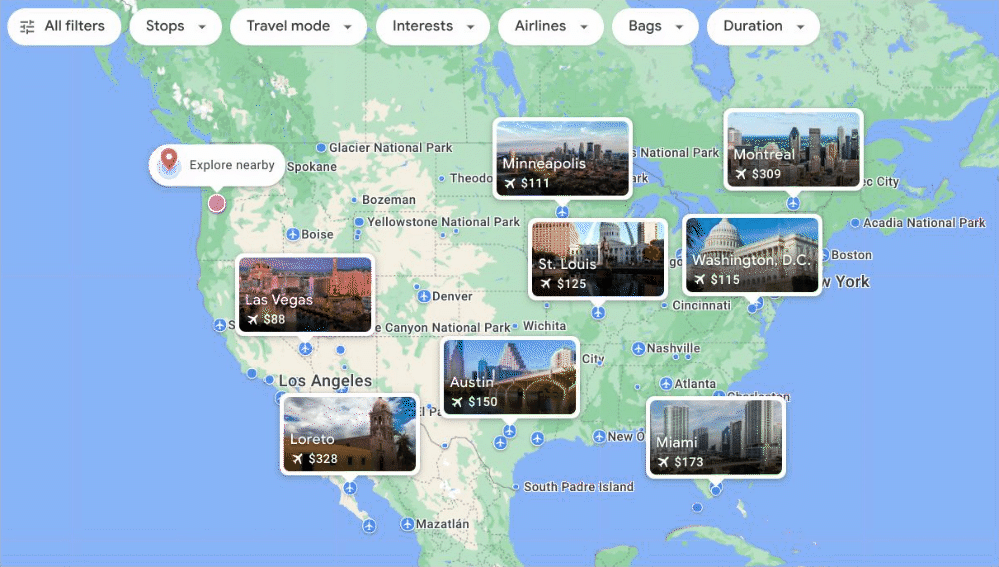Open the Duration dropdown

[762, 26]
